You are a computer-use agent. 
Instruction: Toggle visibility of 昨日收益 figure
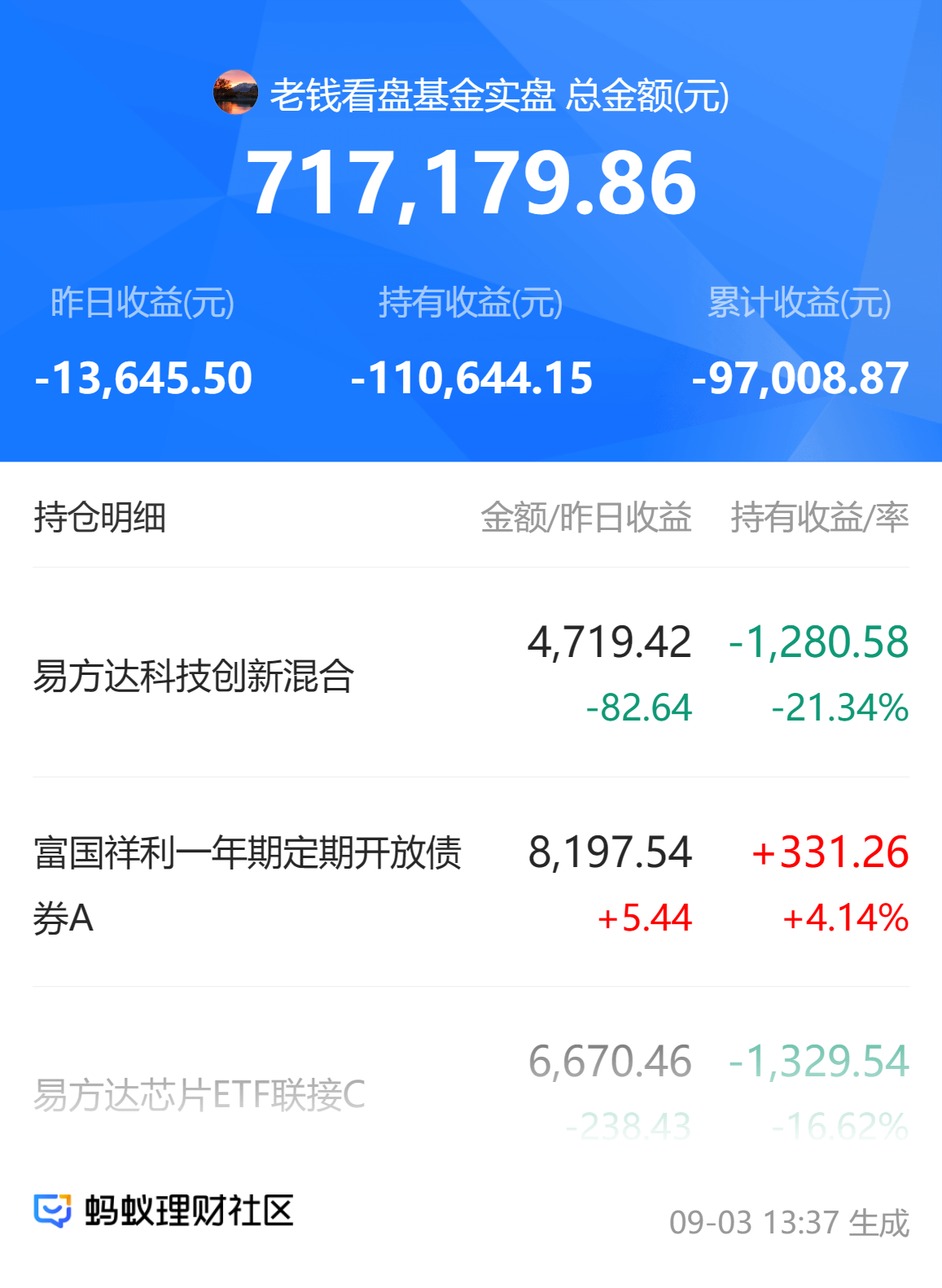(143, 377)
